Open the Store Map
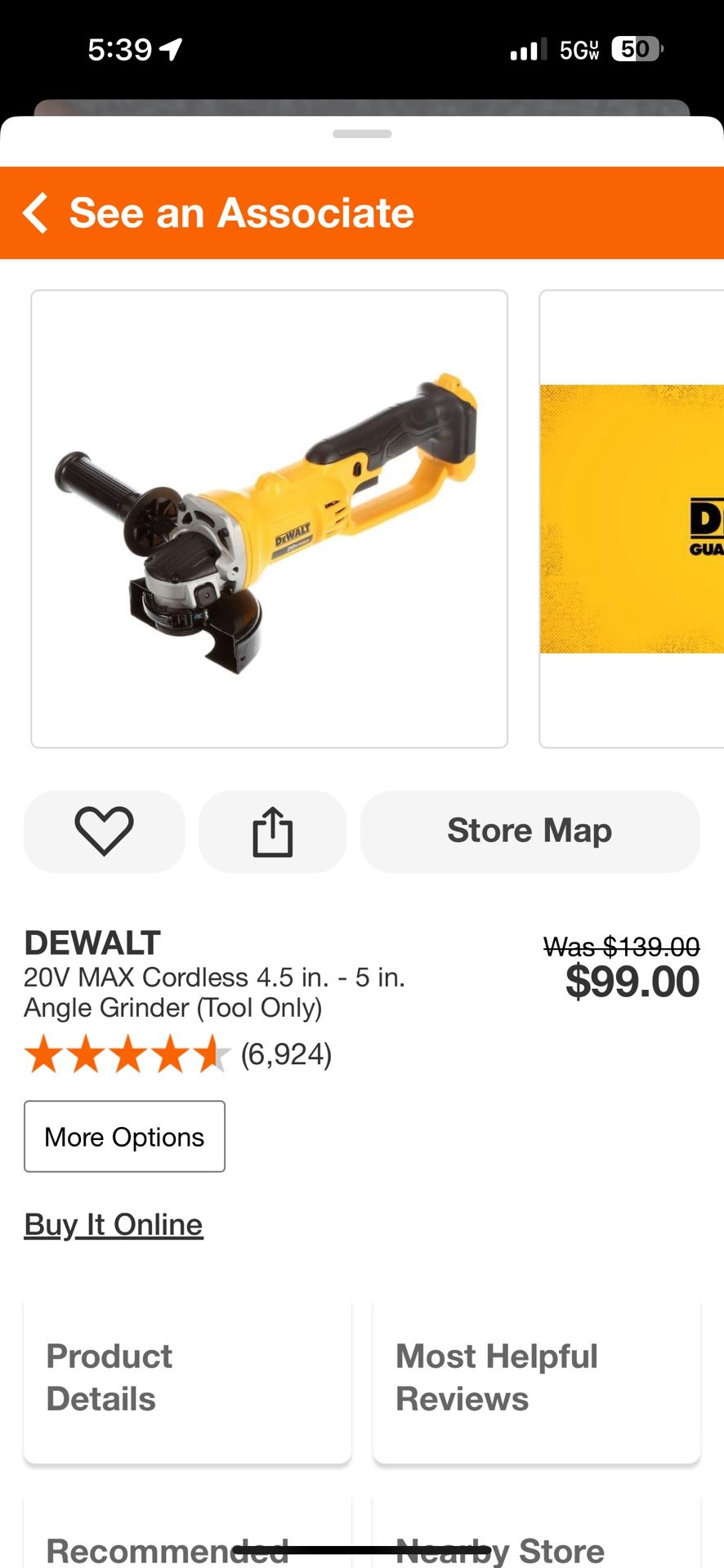 (530, 831)
